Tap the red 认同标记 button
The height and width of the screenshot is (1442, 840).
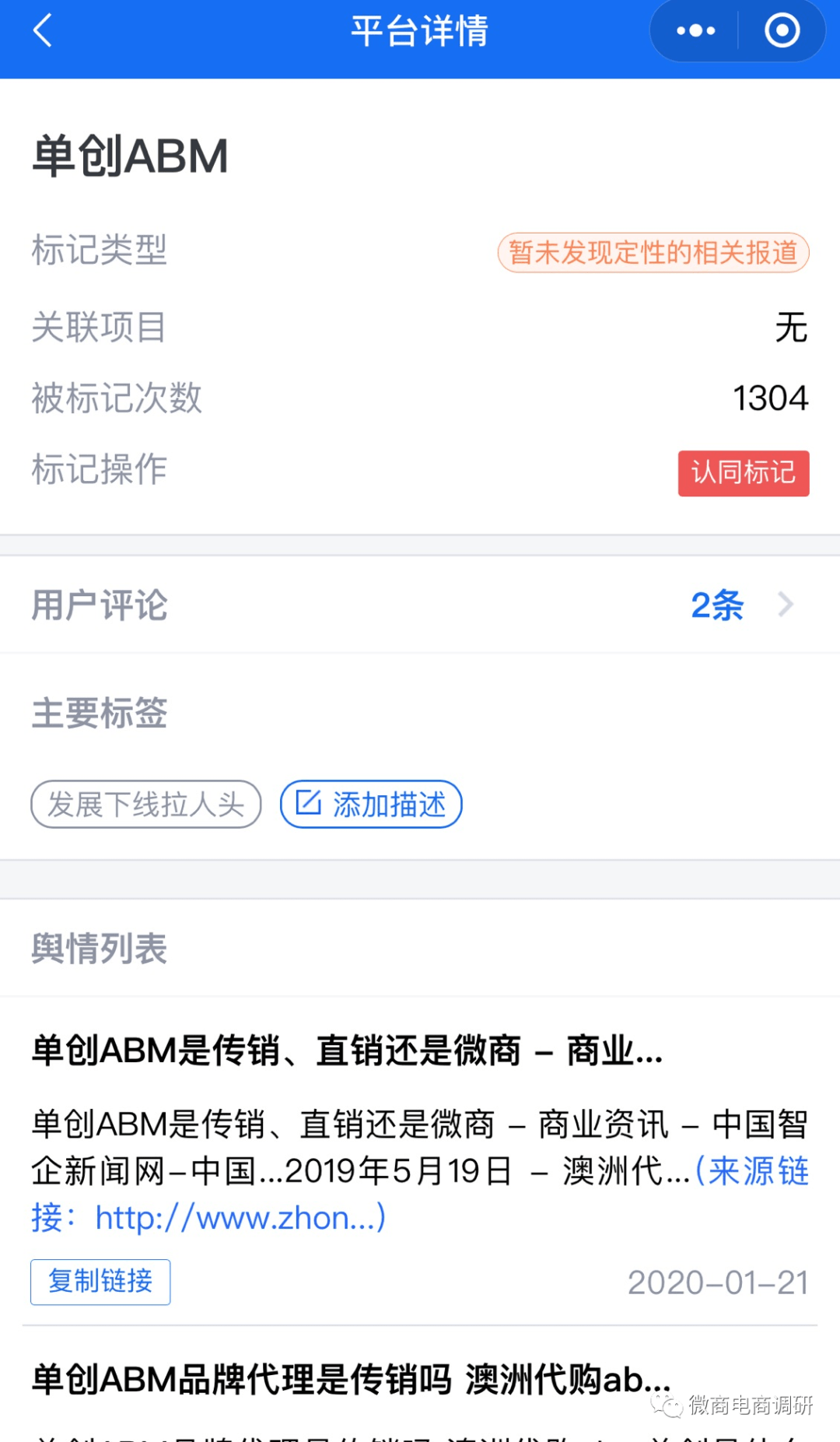coord(743,473)
